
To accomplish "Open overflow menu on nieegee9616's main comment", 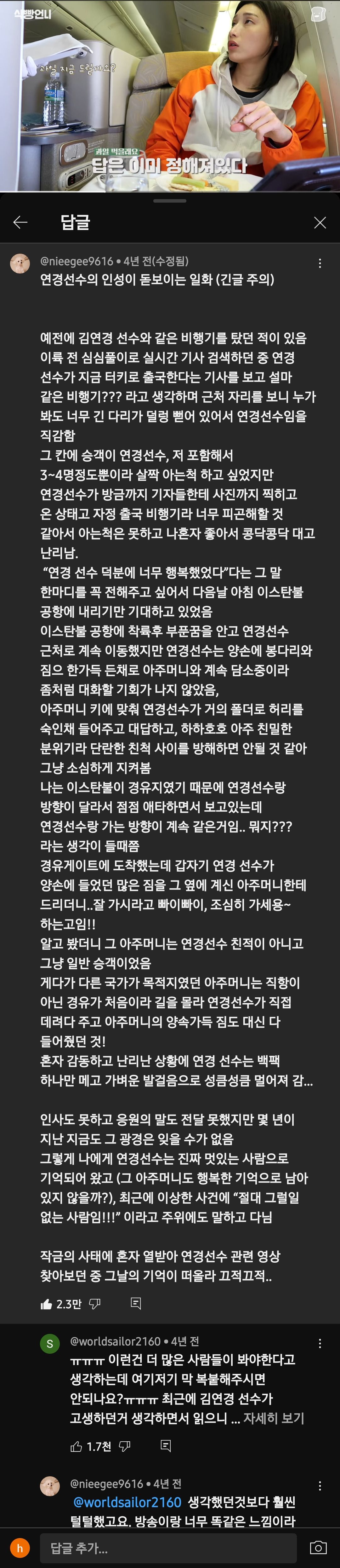I will pyautogui.click(x=320, y=263).
